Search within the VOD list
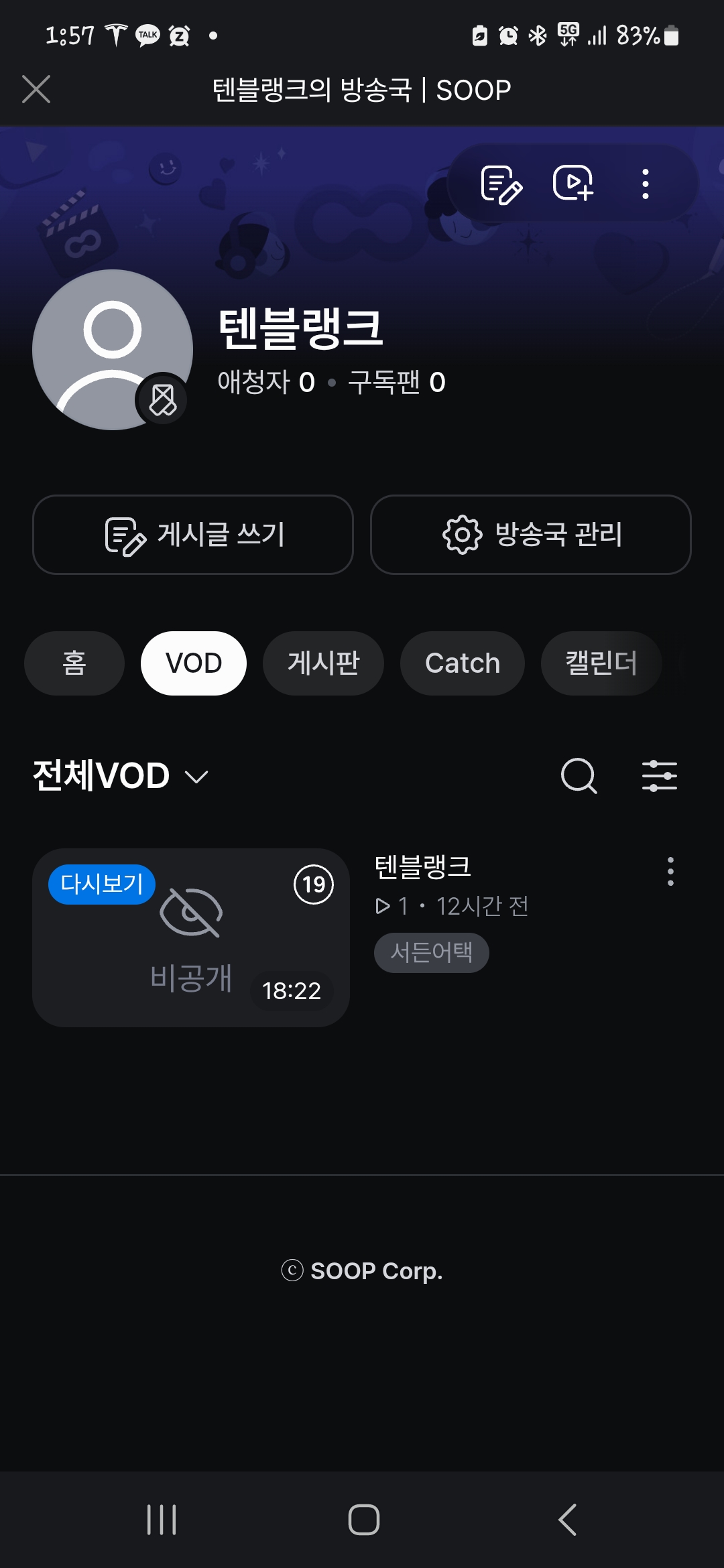724x1568 pixels. (x=579, y=776)
